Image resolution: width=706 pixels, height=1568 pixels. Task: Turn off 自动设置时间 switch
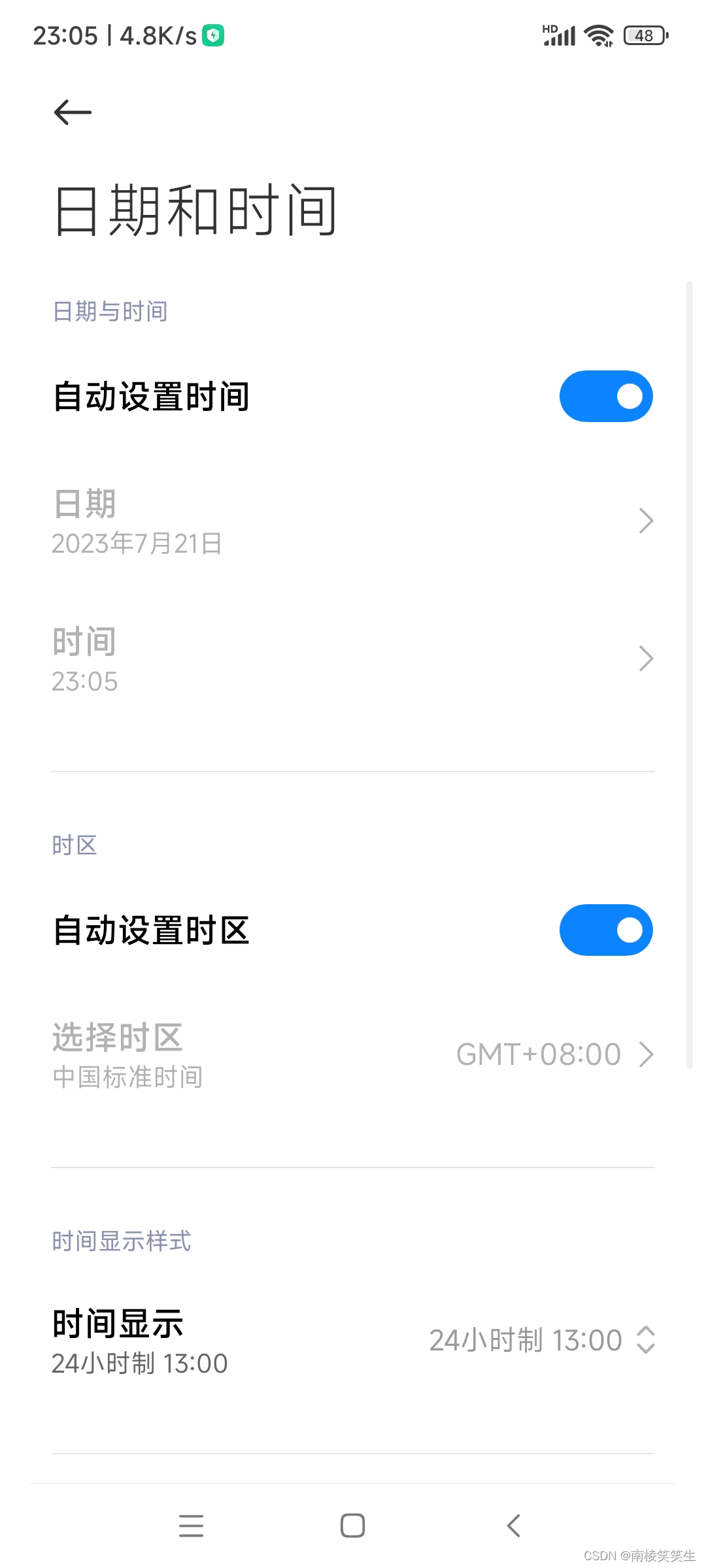point(605,397)
